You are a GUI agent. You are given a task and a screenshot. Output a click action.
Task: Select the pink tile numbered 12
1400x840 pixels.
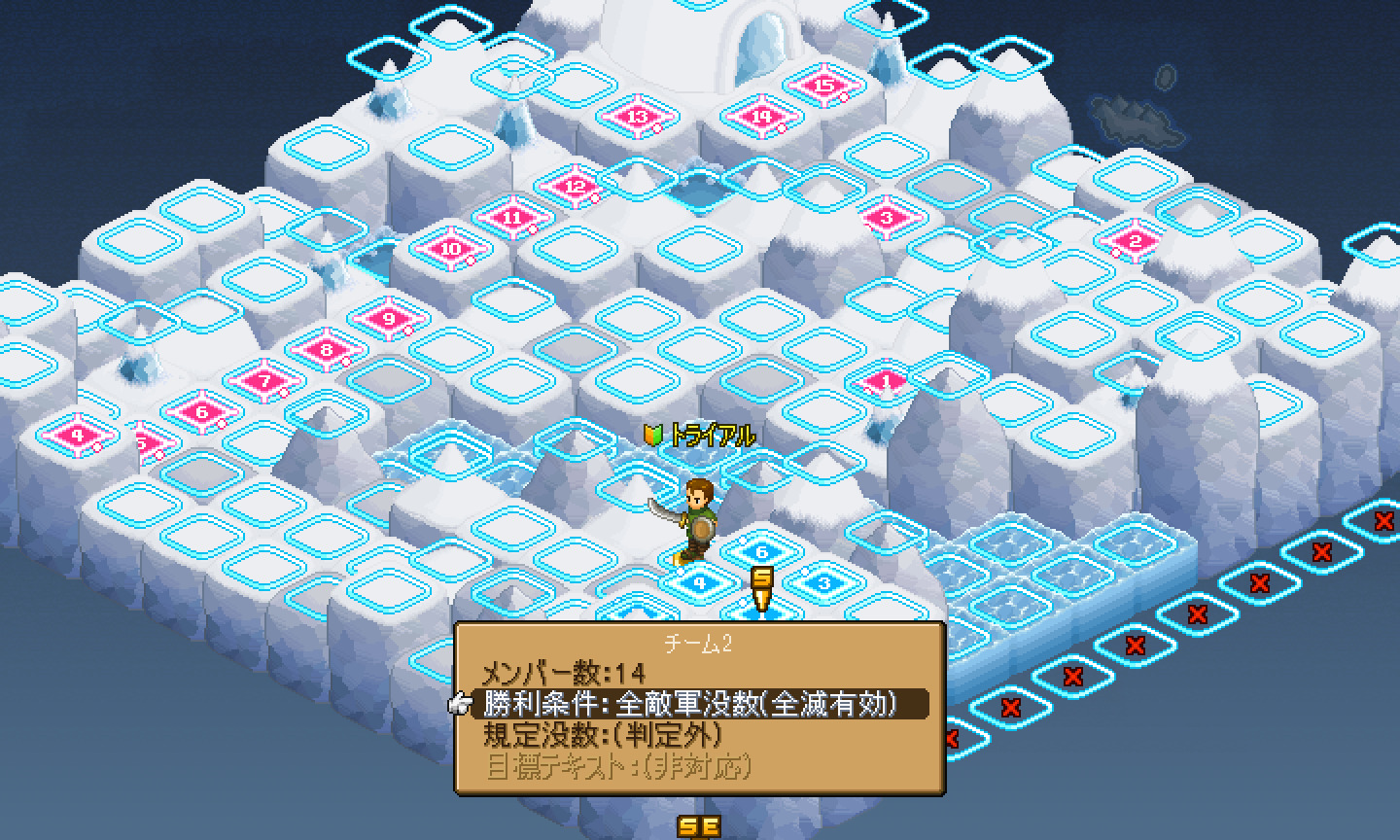[x=575, y=186]
